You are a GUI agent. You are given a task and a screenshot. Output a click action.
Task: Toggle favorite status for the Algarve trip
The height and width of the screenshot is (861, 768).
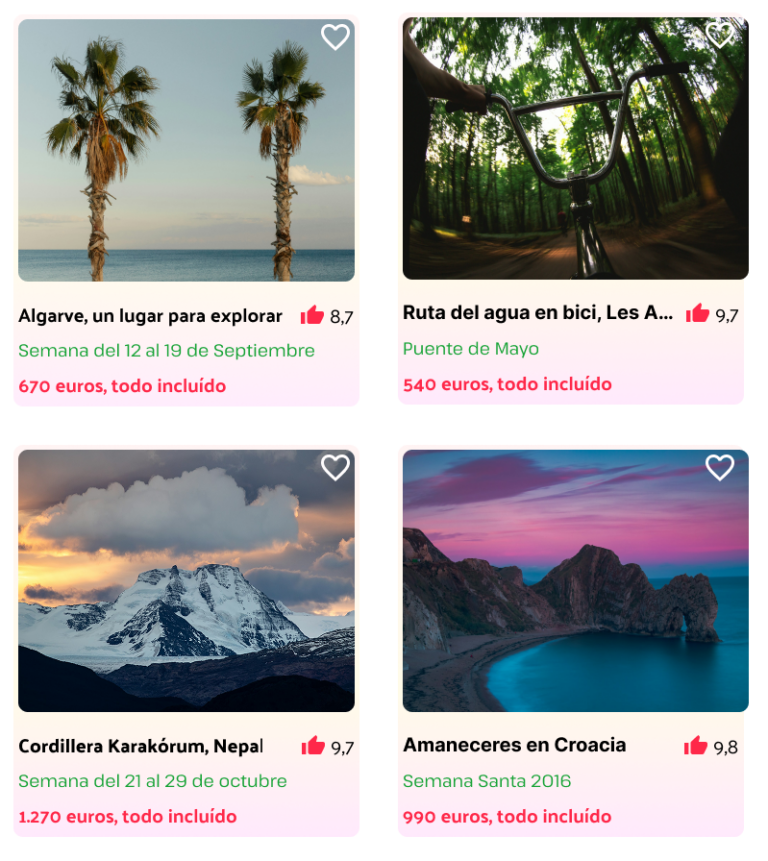click(x=334, y=36)
